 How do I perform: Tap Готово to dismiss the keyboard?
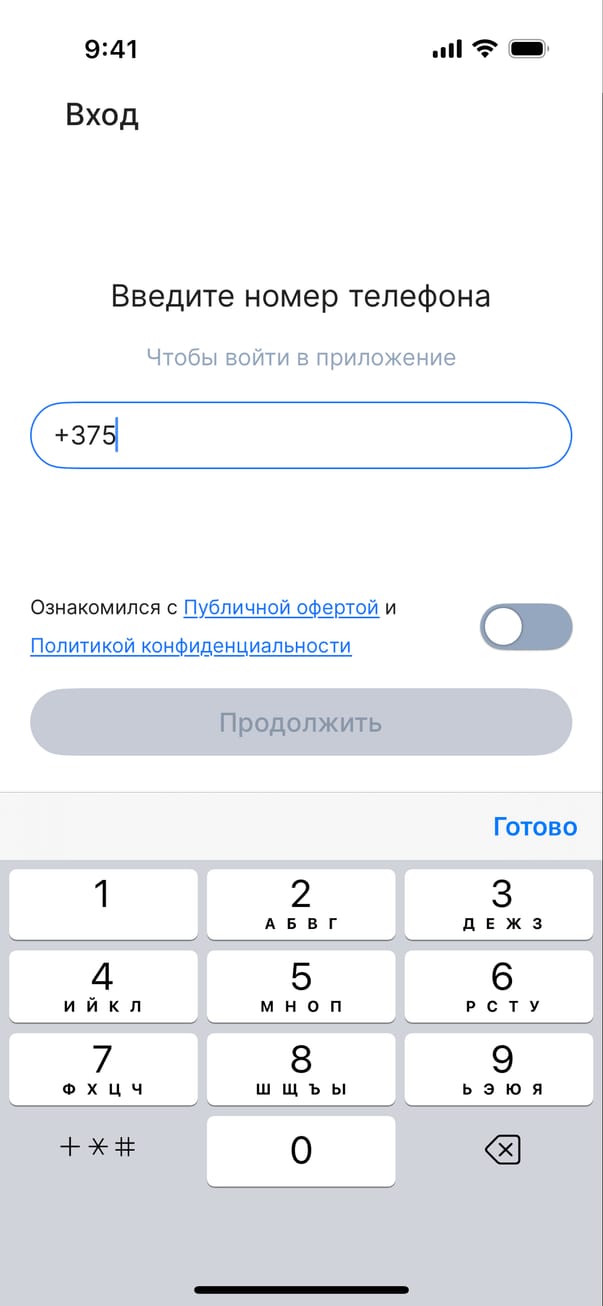[535, 827]
